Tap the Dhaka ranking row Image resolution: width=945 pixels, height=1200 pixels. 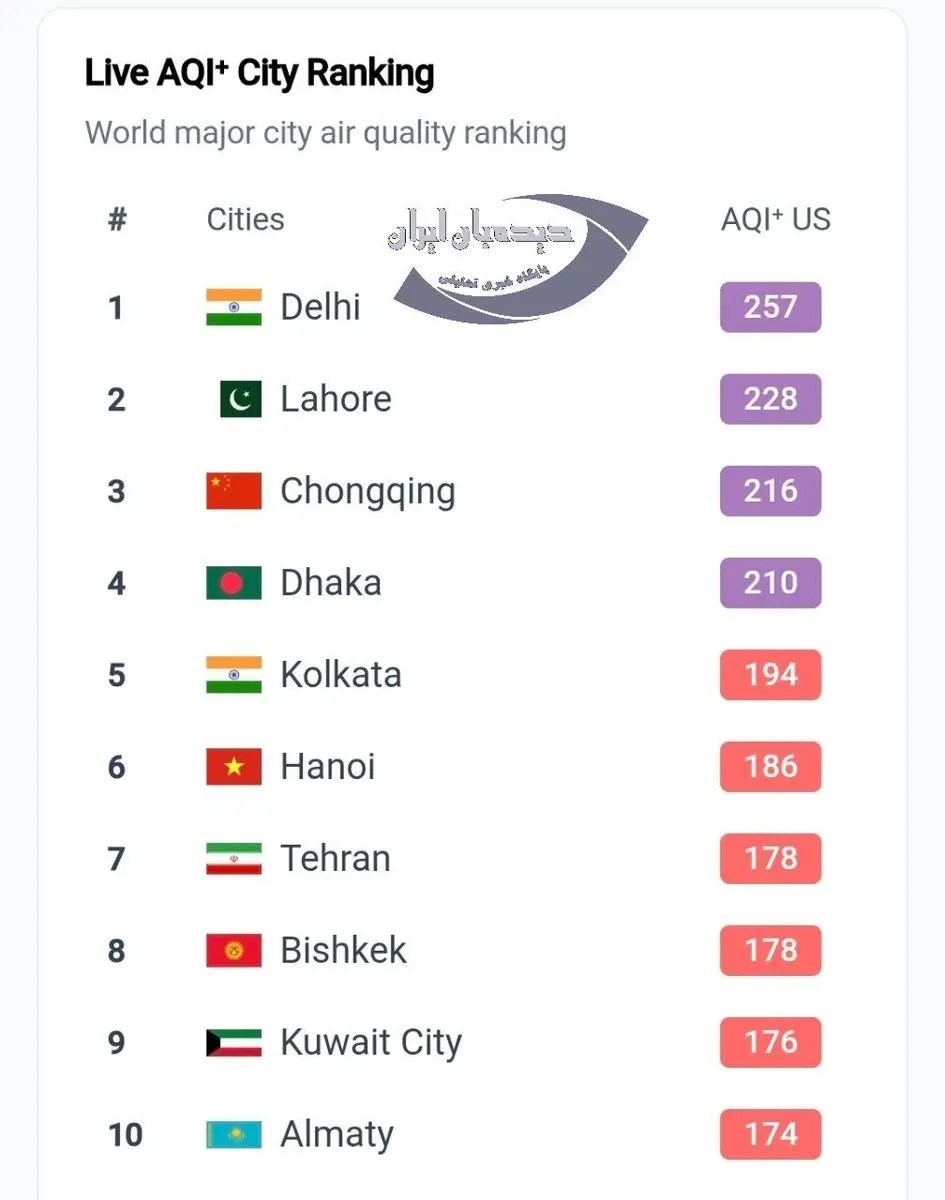[x=330, y=583]
